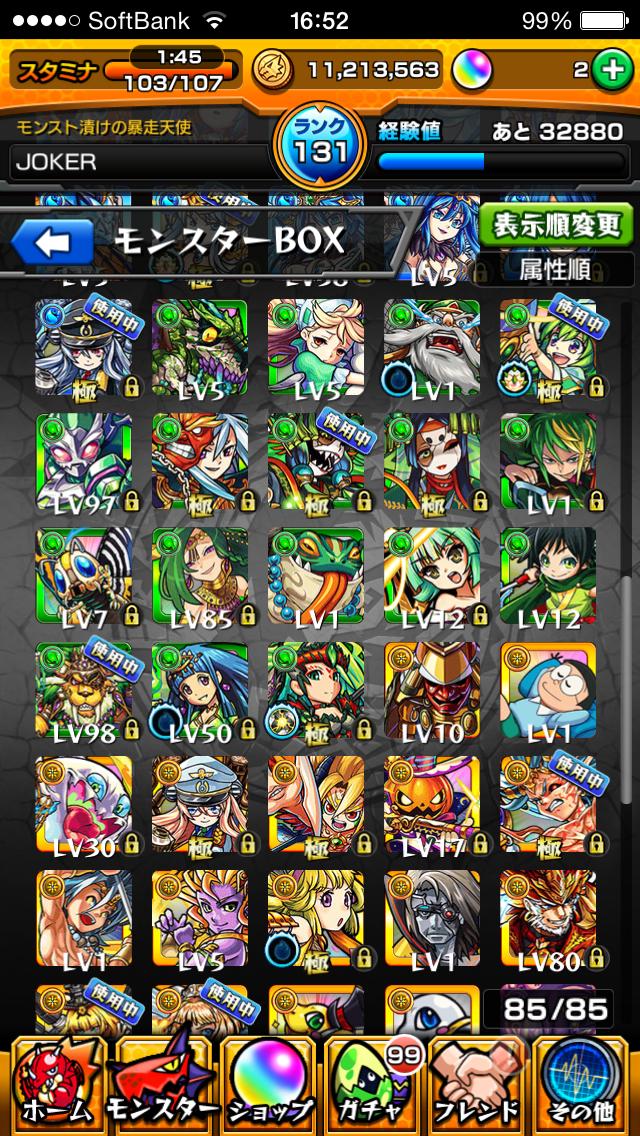This screenshot has height=1136, width=640.
Task: Select the LV7 yellow robot monster
Action: coord(83,577)
